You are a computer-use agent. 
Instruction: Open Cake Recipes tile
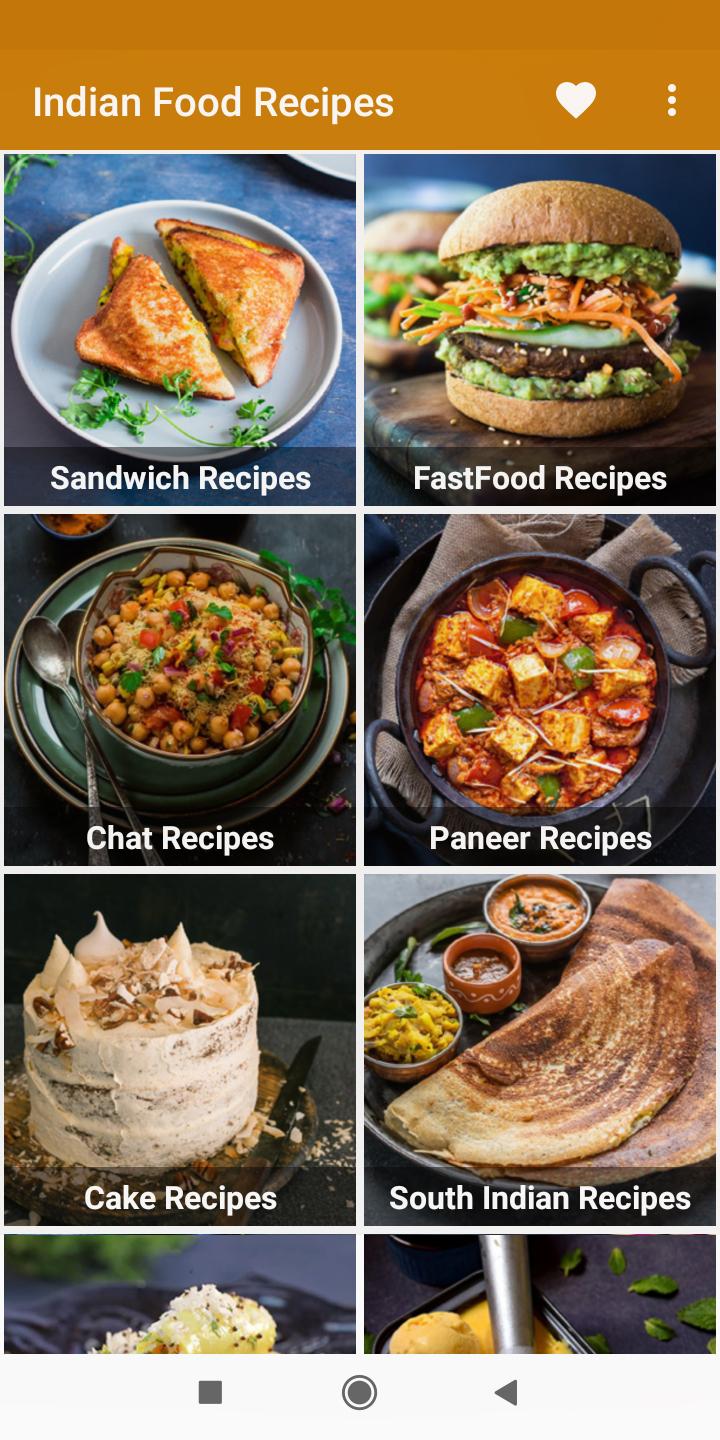(180, 1050)
